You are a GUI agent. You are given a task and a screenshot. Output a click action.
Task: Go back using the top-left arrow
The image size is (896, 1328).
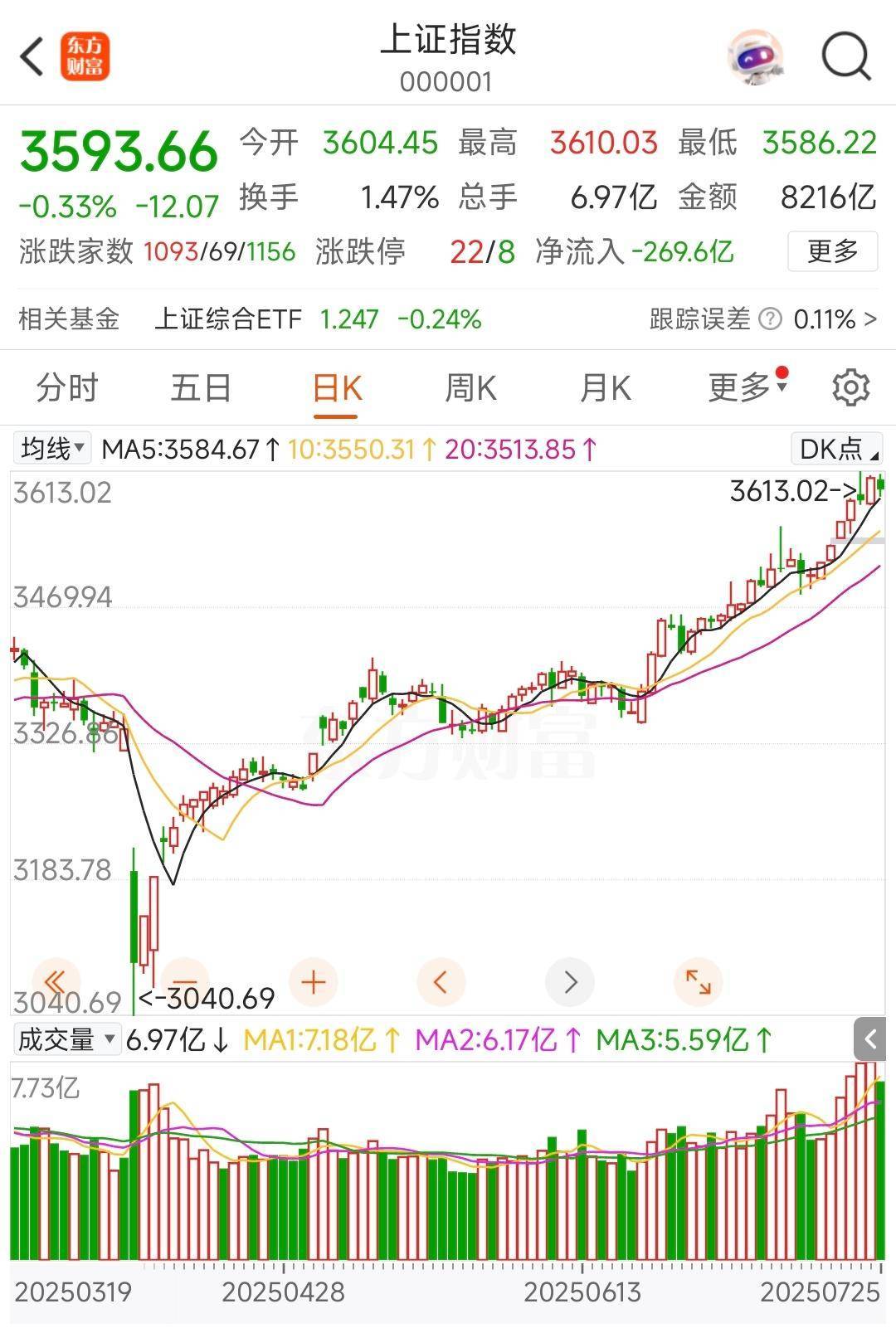click(x=32, y=57)
